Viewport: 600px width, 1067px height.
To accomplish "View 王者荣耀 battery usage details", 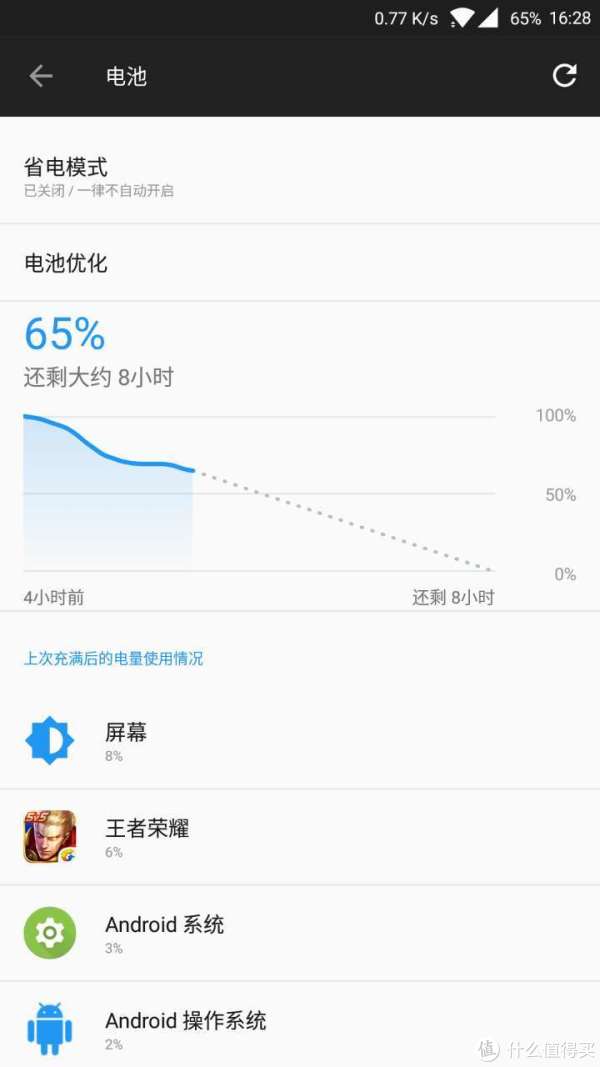I will 300,837.
